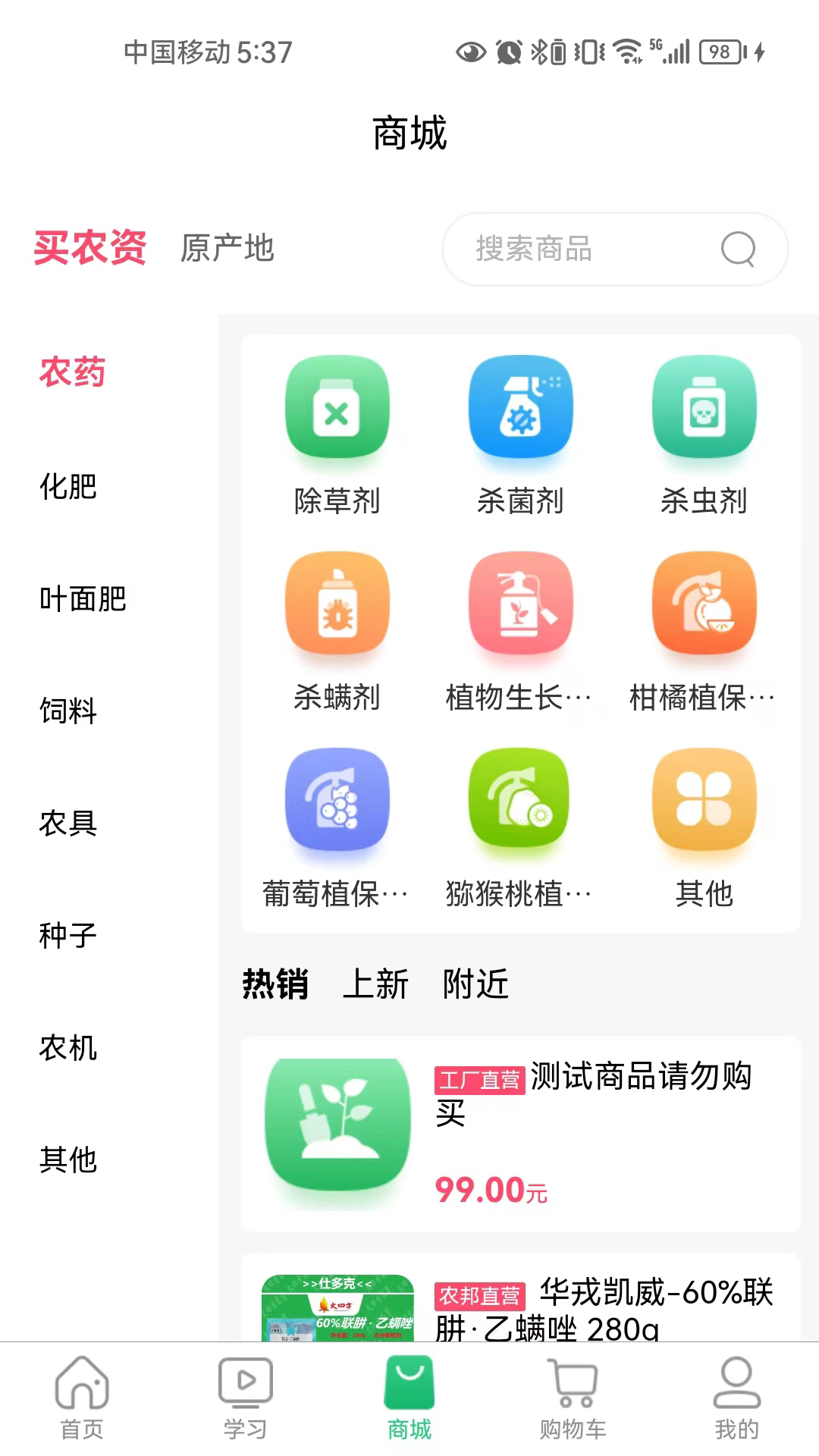The width and height of the screenshot is (819, 1456).
Task: Open the 饲料 category
Action: click(68, 711)
